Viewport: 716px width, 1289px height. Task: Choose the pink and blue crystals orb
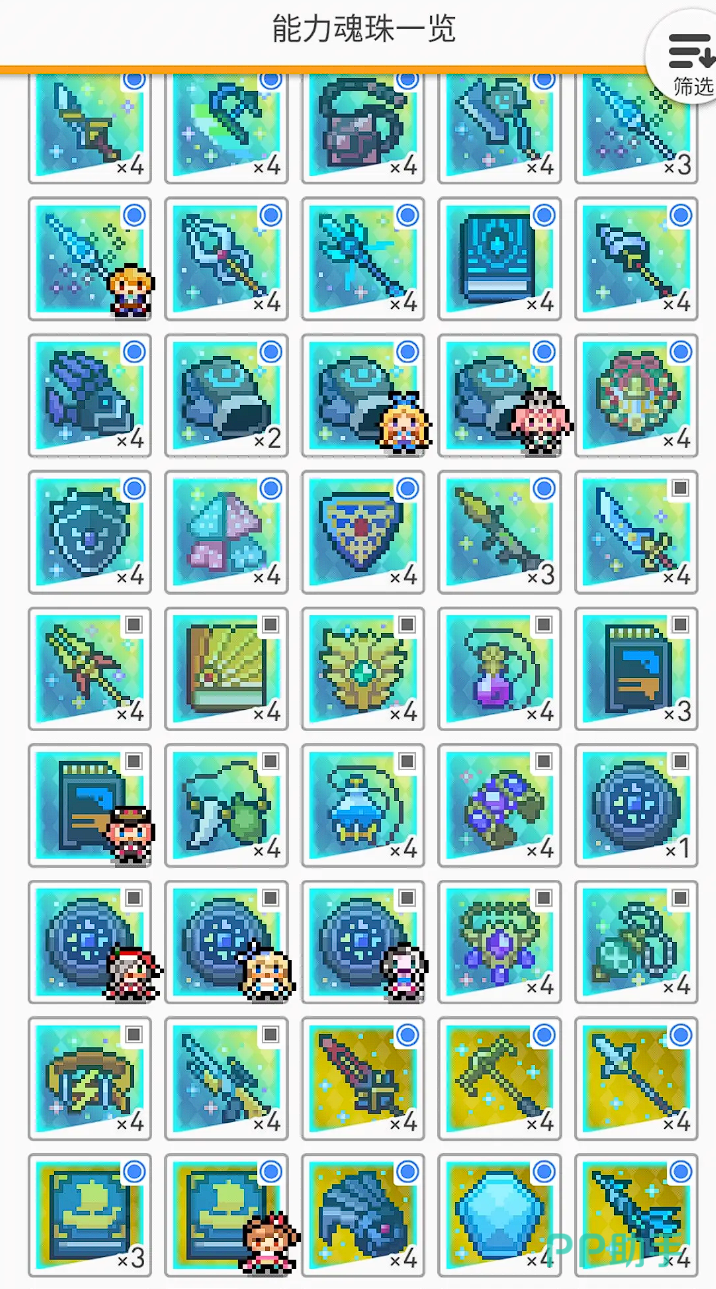[226, 531]
